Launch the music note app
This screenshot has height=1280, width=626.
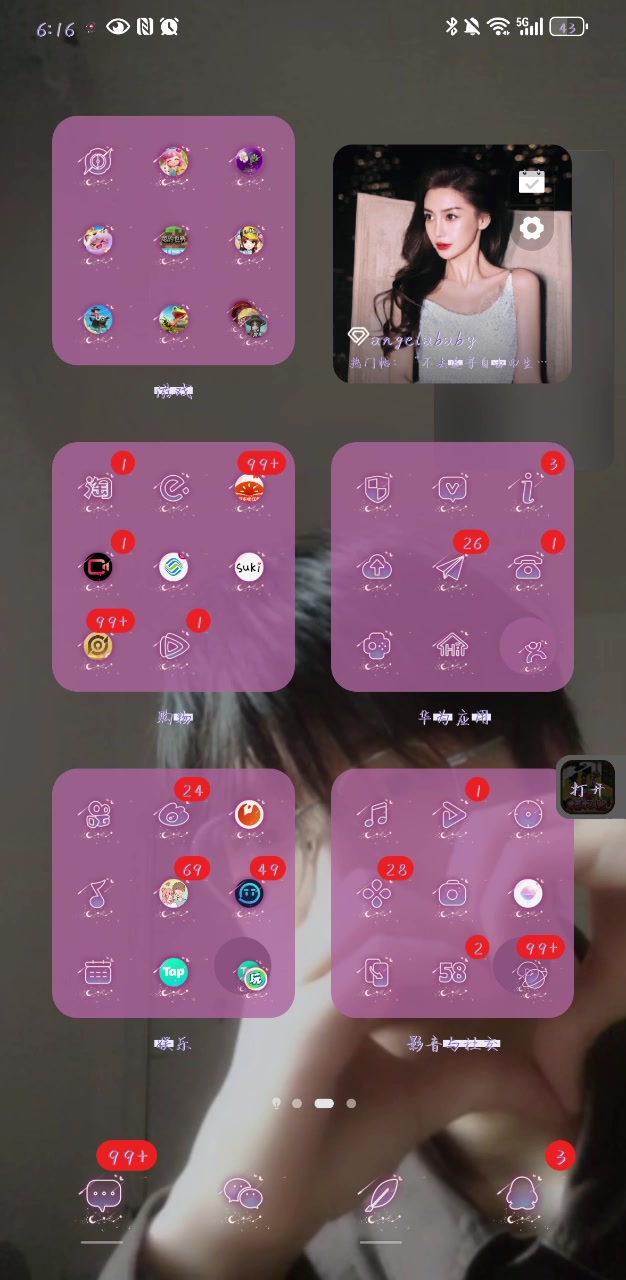point(376,815)
